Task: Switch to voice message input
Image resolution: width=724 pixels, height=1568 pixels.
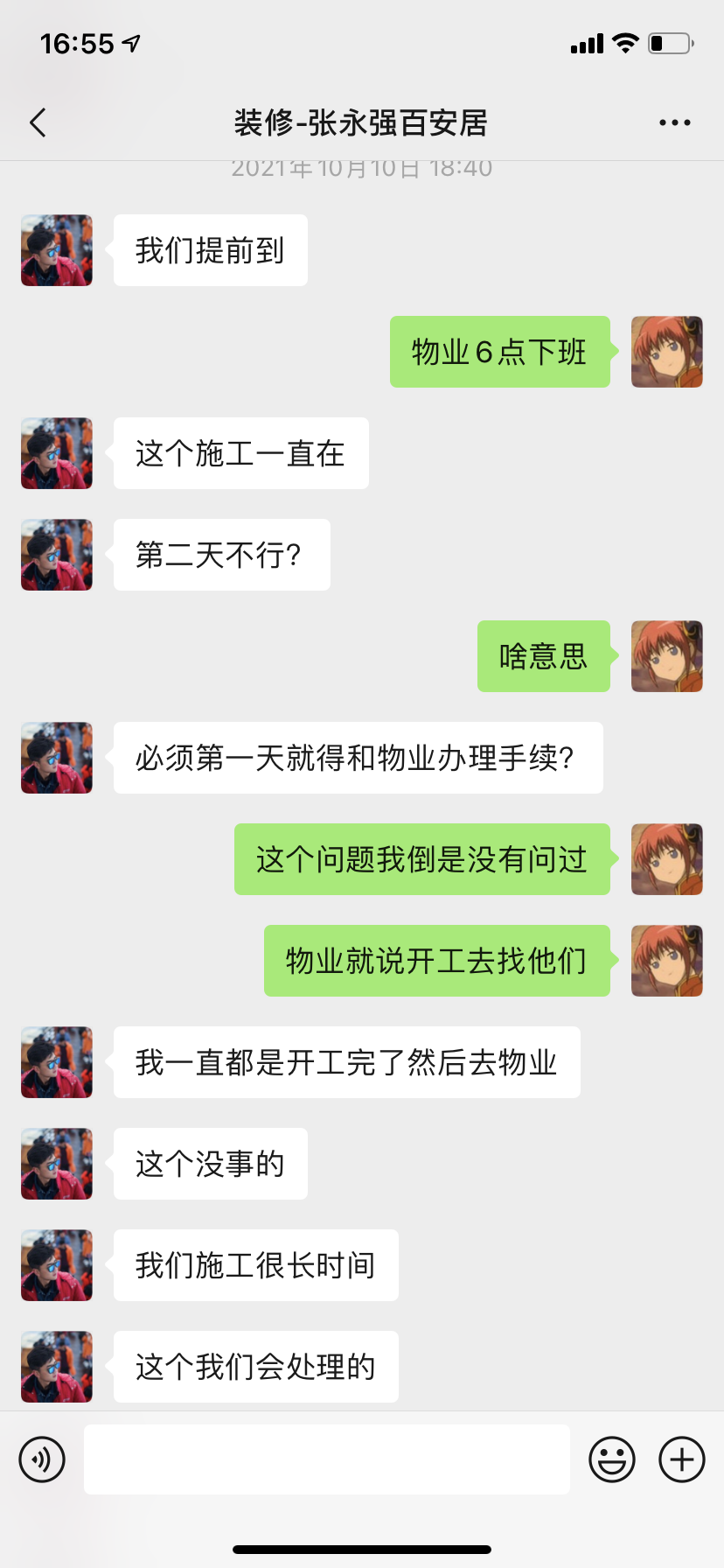Action: (x=42, y=1459)
